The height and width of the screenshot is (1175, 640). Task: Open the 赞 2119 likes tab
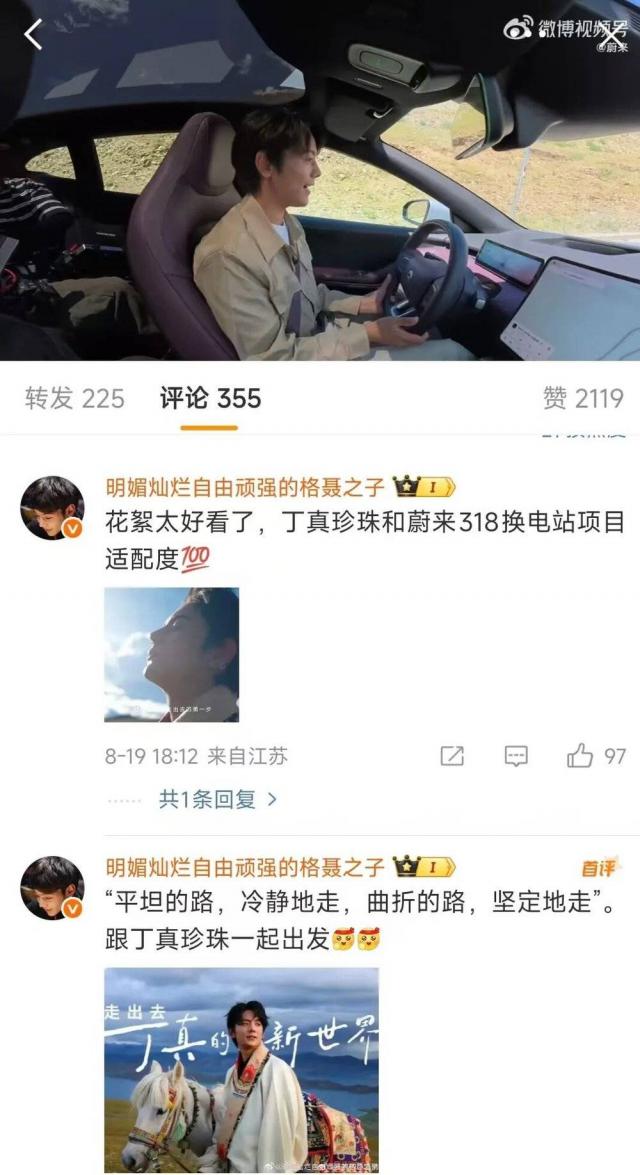[583, 399]
